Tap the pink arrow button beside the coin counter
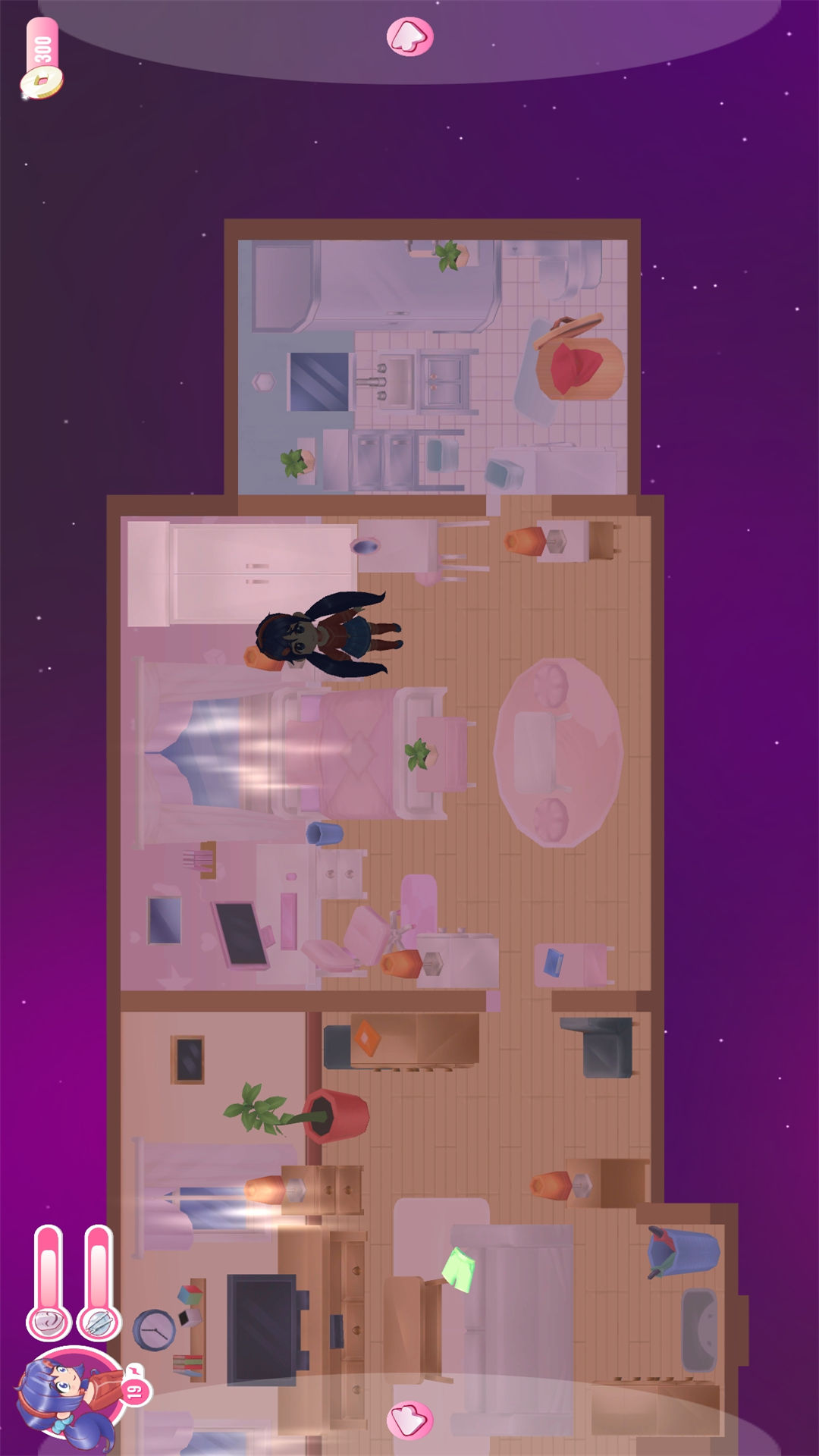The image size is (819, 1456). coord(410,36)
